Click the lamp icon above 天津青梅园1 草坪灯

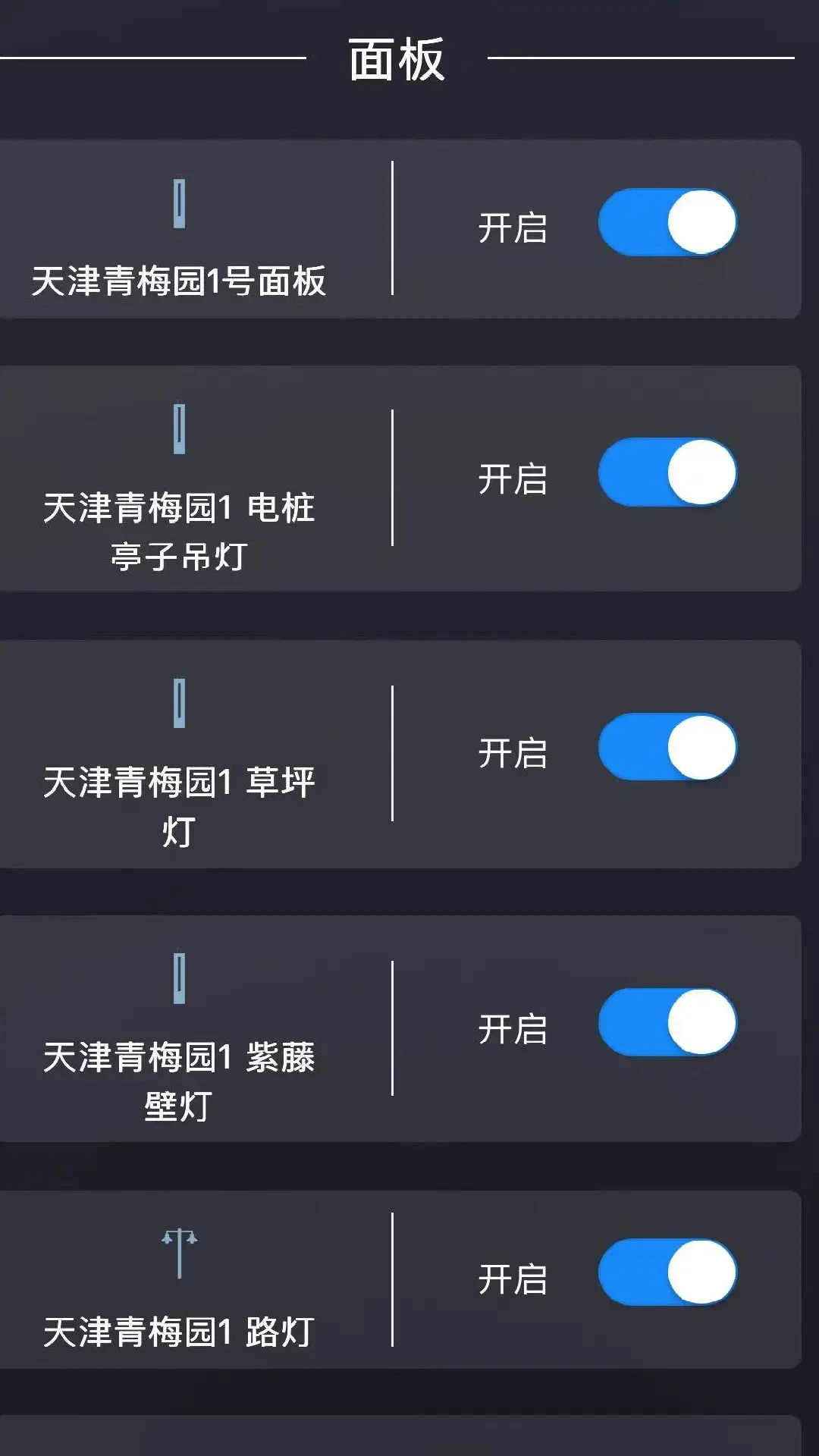click(x=179, y=705)
